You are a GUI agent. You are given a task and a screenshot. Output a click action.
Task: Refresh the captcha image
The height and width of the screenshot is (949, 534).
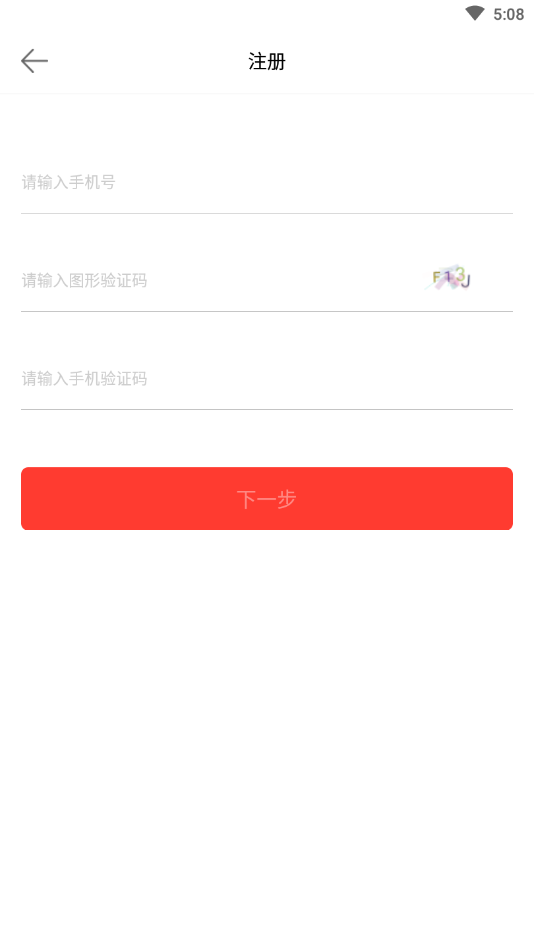[448, 278]
